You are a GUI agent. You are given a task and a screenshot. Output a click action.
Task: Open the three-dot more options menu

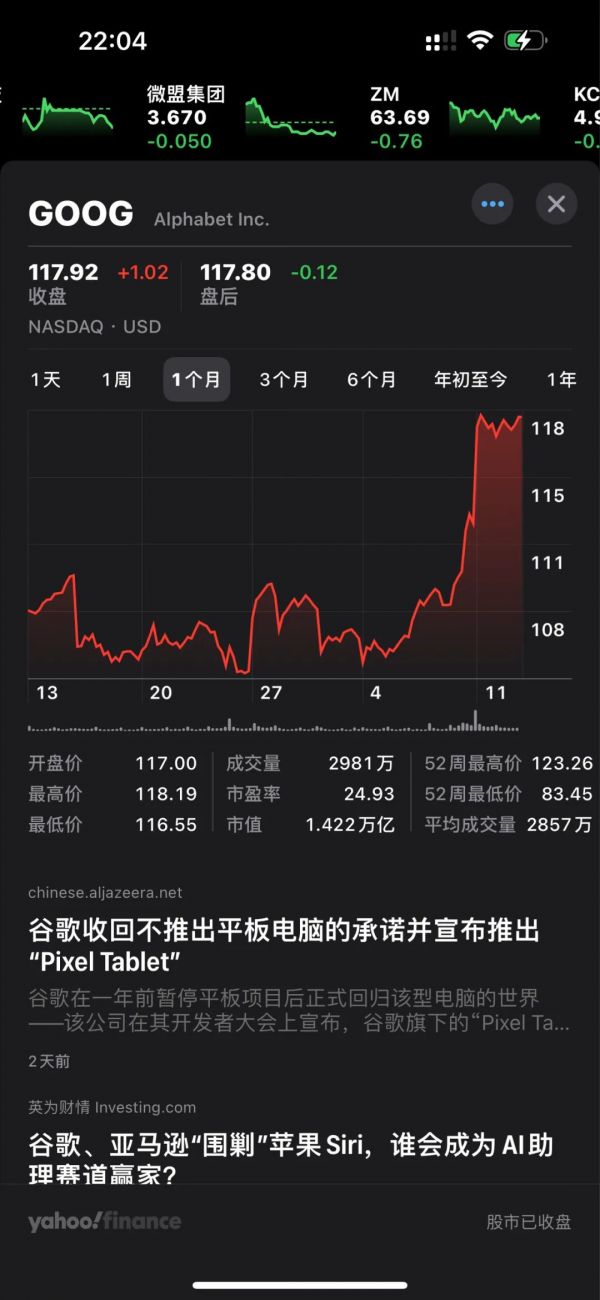pos(492,204)
